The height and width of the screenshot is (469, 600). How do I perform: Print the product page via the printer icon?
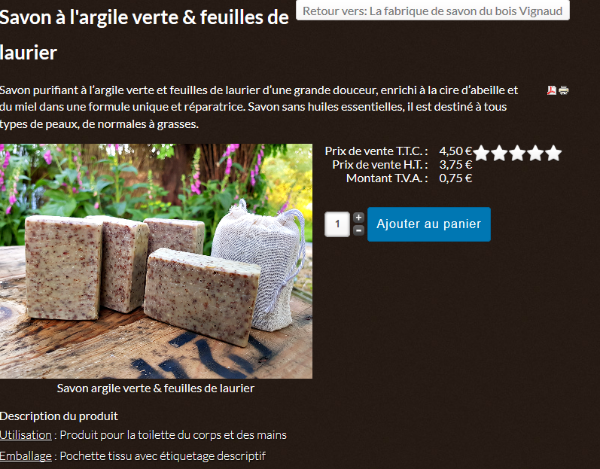(x=564, y=90)
